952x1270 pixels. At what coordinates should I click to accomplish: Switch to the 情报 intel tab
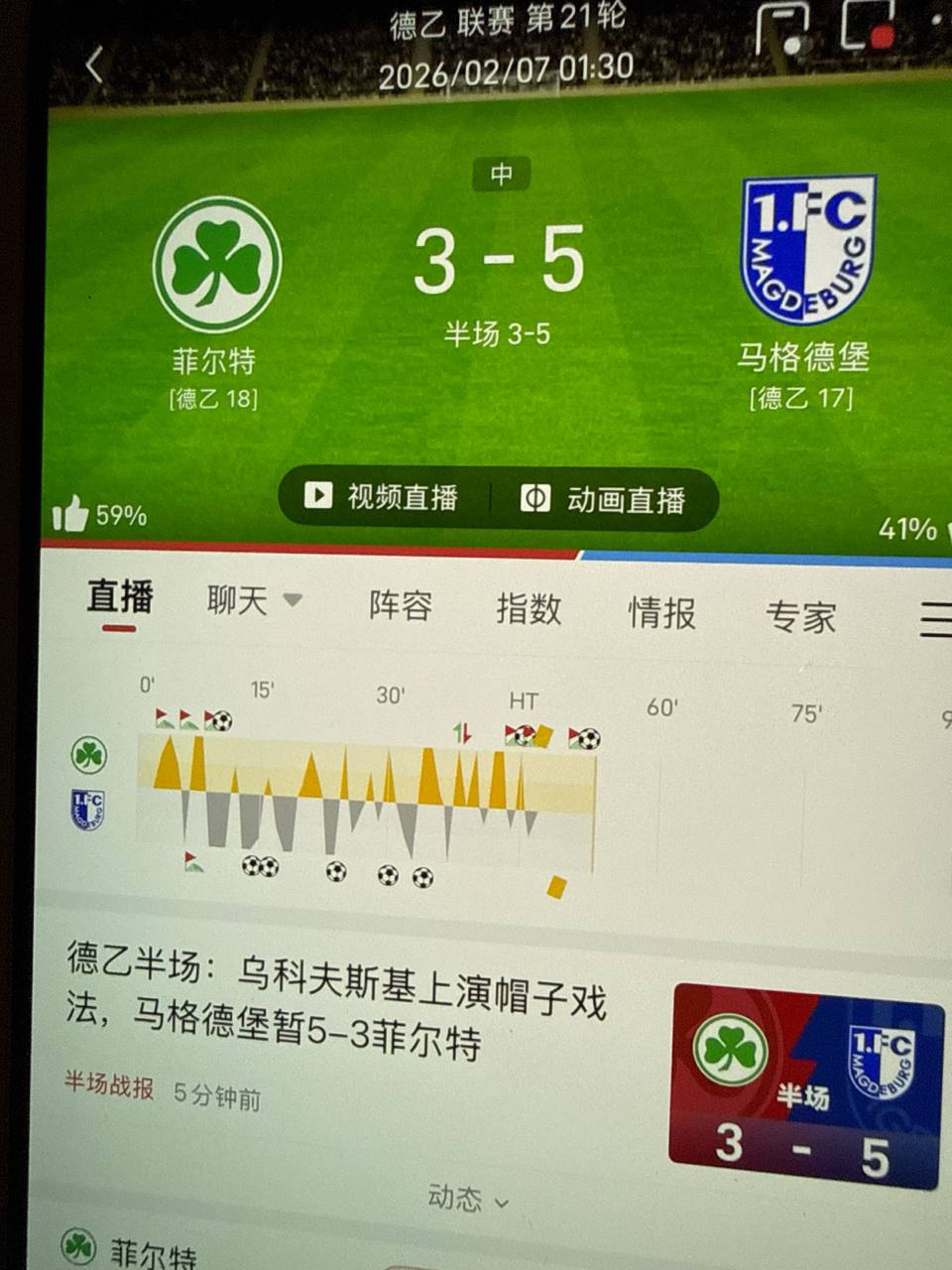coord(661,612)
